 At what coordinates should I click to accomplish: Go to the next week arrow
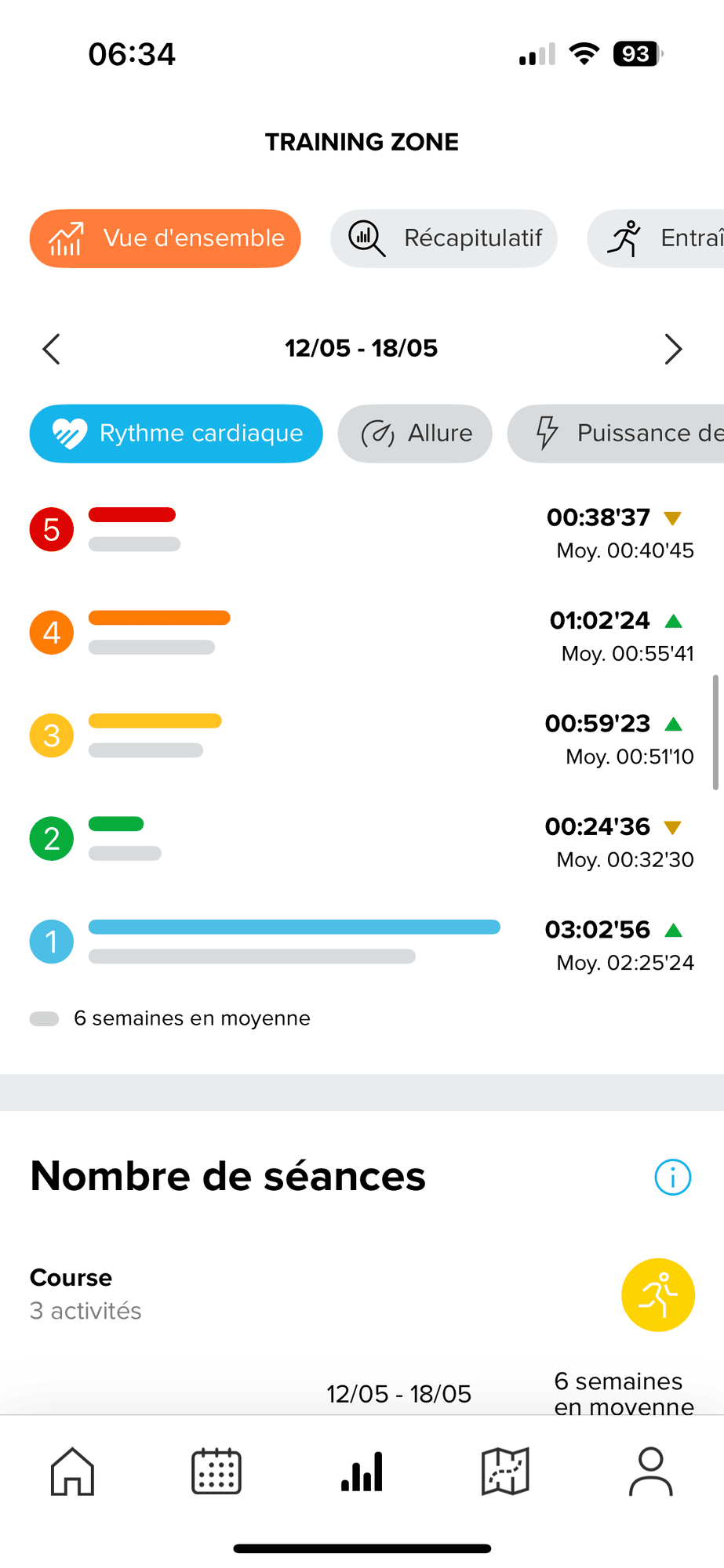pyautogui.click(x=673, y=349)
